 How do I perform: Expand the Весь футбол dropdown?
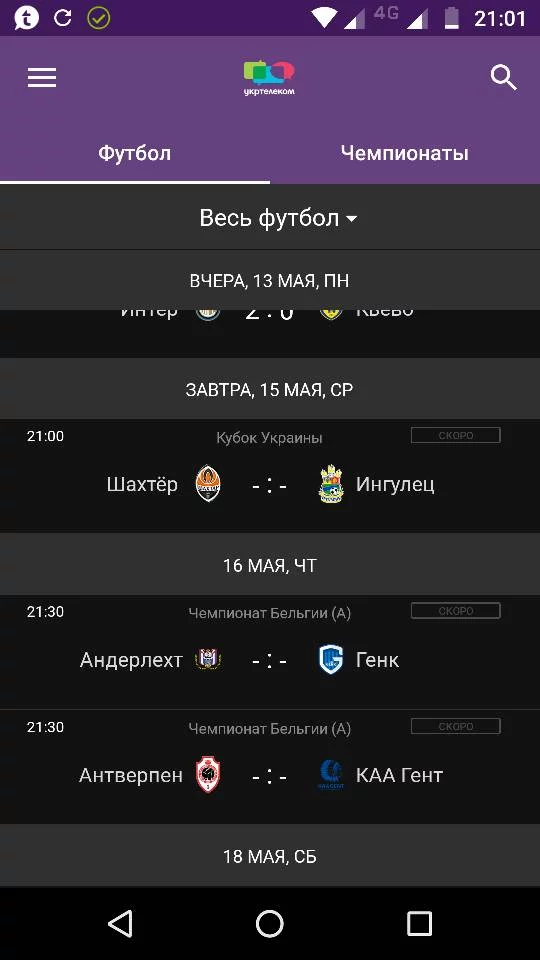point(279,218)
